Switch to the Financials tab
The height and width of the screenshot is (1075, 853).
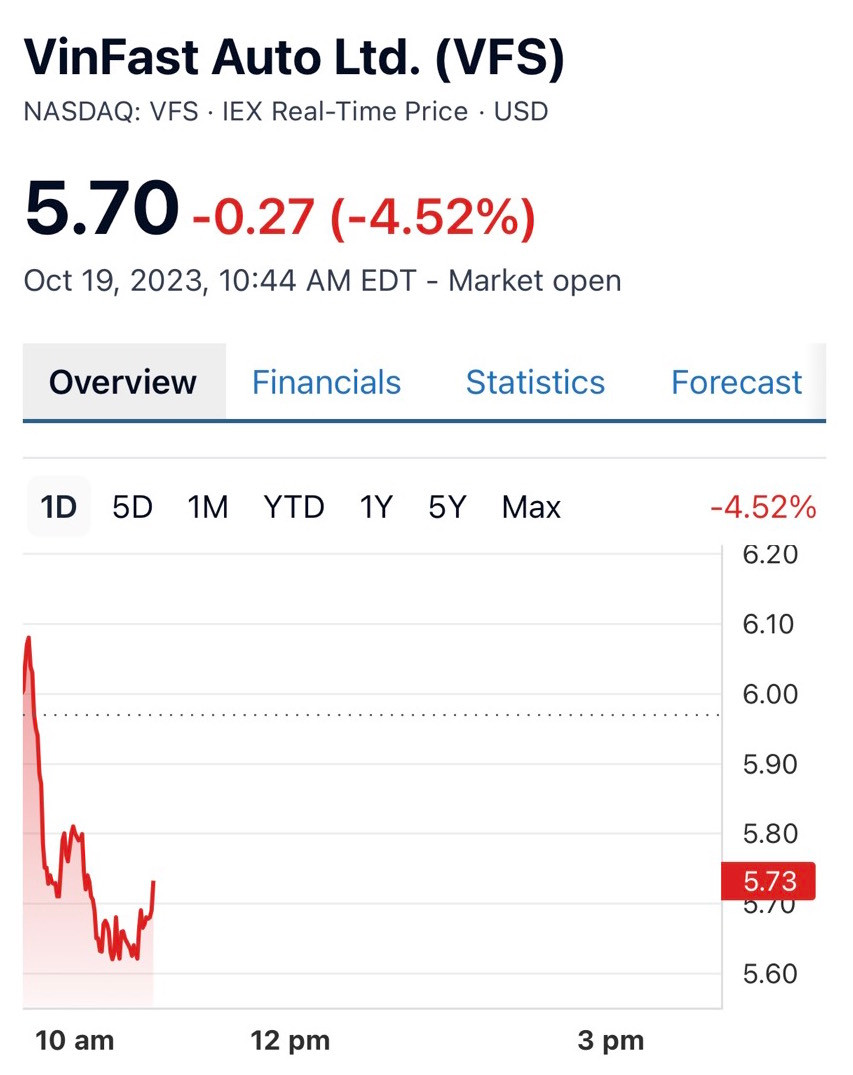(x=326, y=382)
